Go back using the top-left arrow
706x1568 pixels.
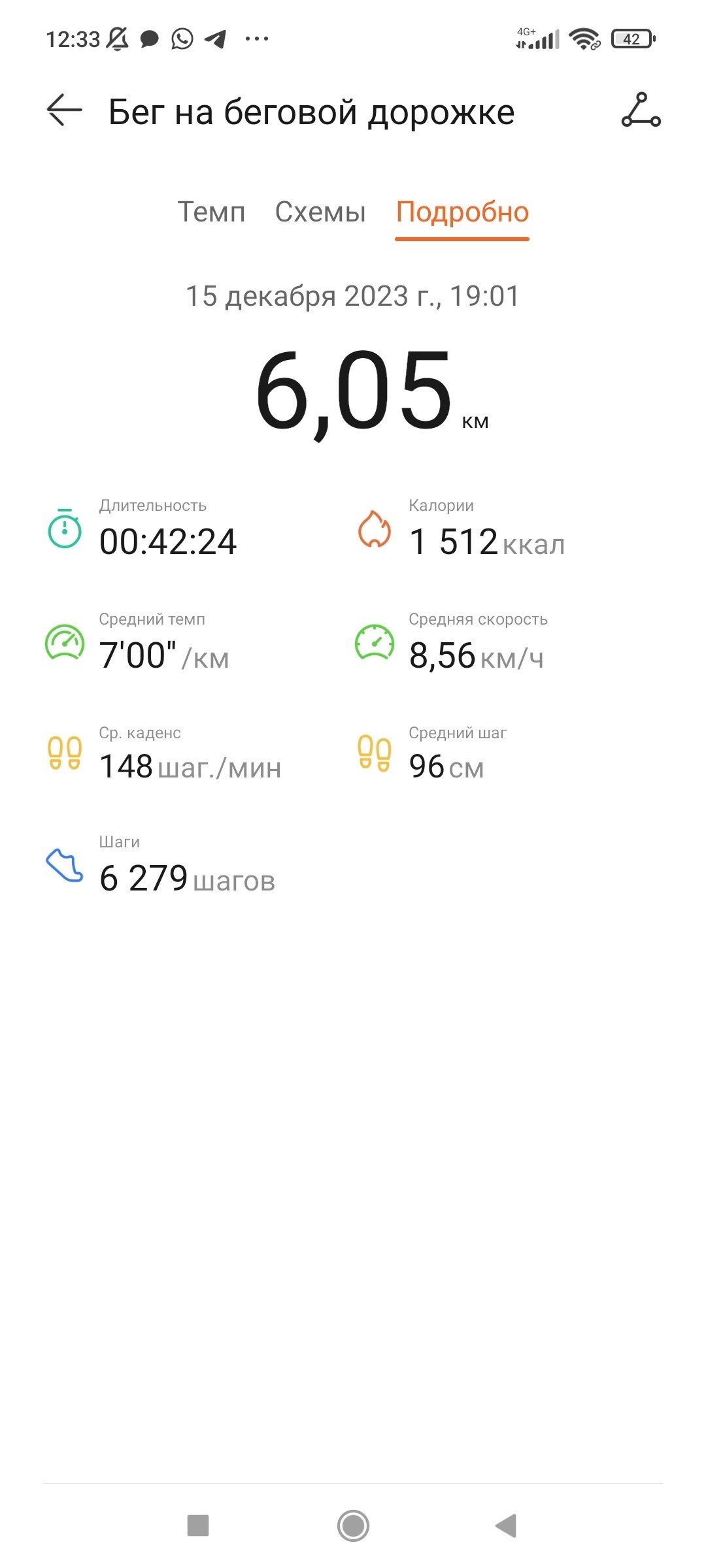(64, 110)
